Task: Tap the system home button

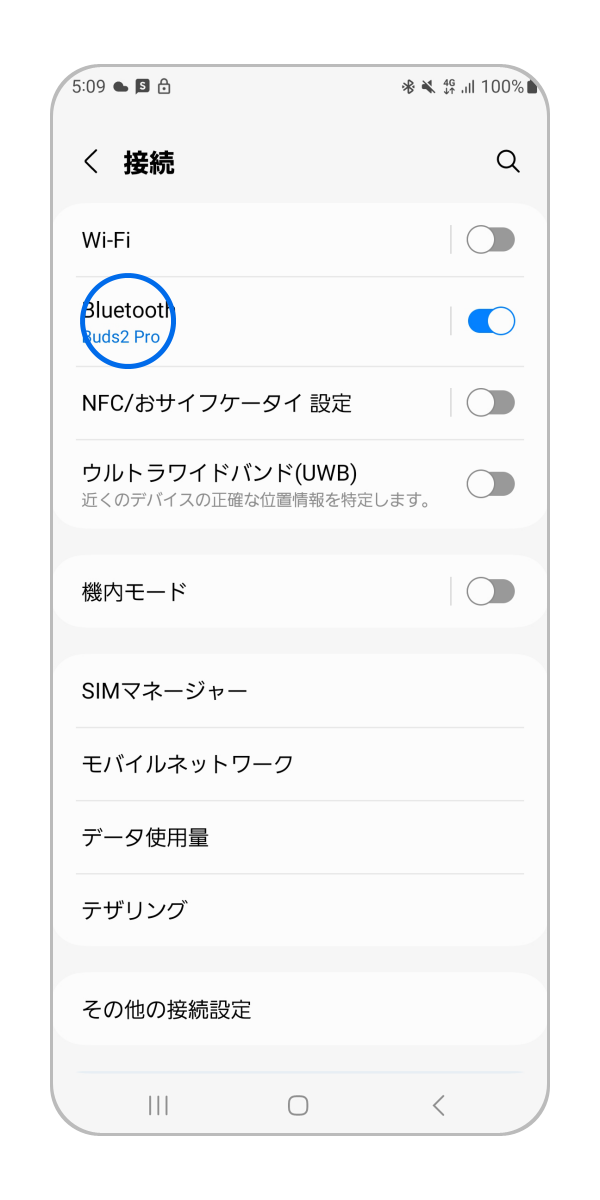Action: (x=298, y=1105)
